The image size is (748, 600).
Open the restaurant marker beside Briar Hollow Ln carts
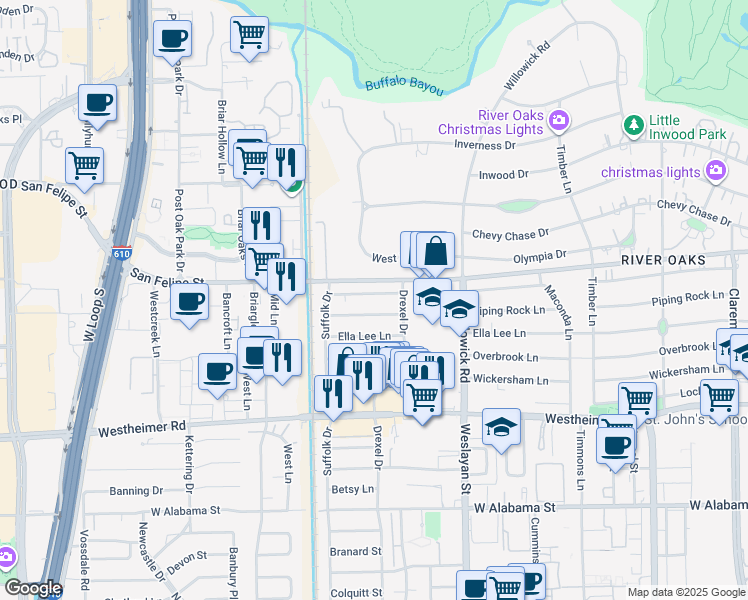pos(287,164)
